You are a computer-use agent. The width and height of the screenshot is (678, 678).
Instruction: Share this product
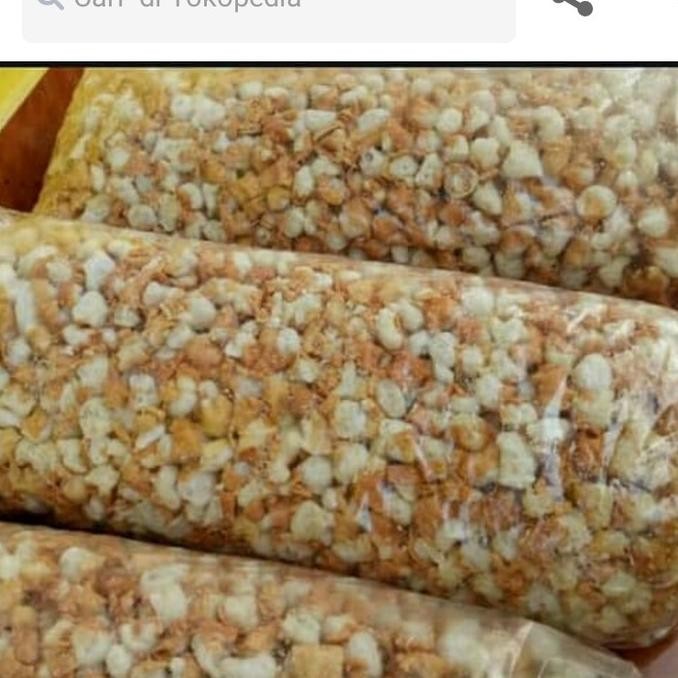click(x=573, y=5)
